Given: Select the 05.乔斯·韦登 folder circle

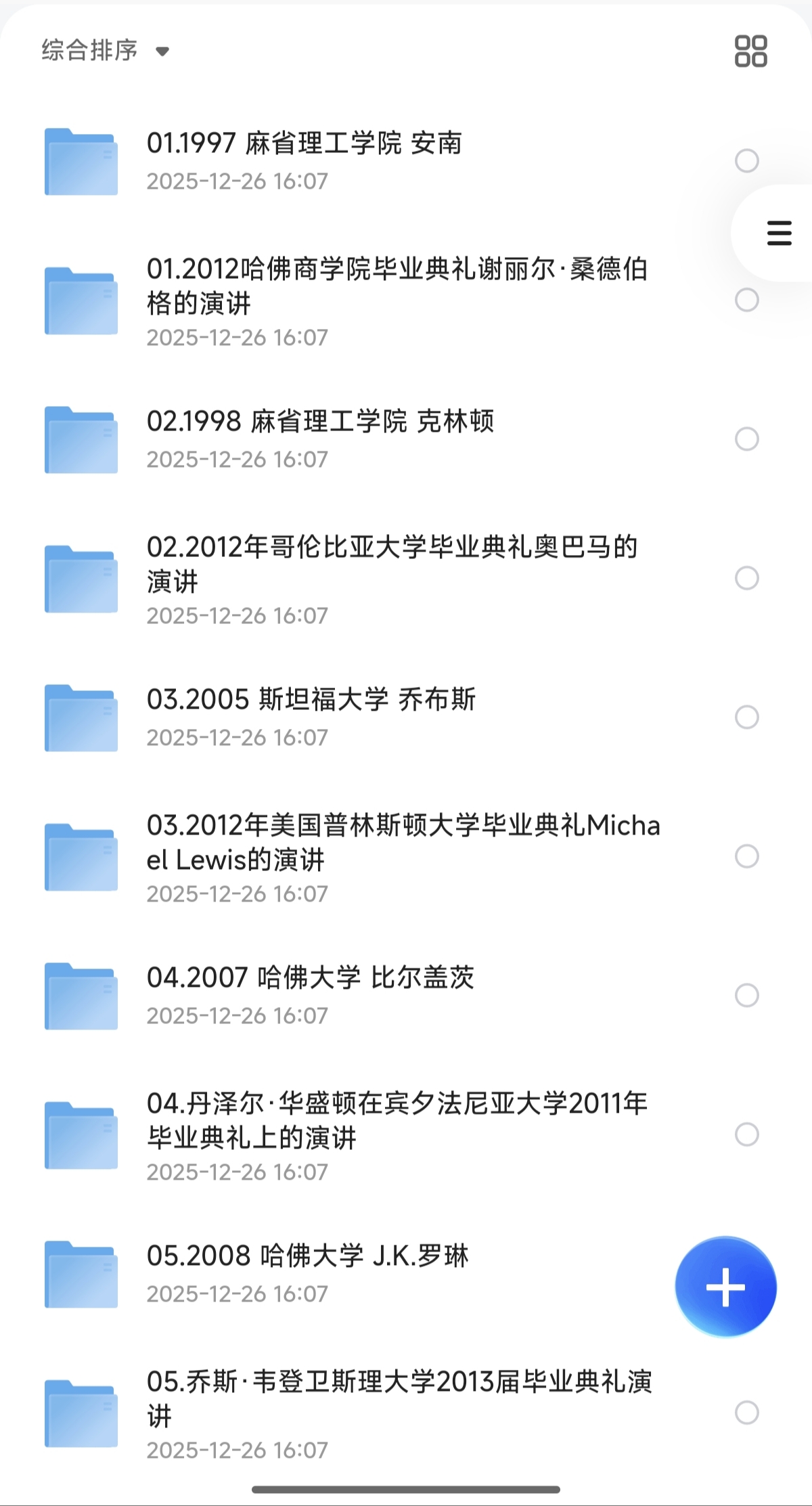Looking at the screenshot, I should coord(746,1411).
